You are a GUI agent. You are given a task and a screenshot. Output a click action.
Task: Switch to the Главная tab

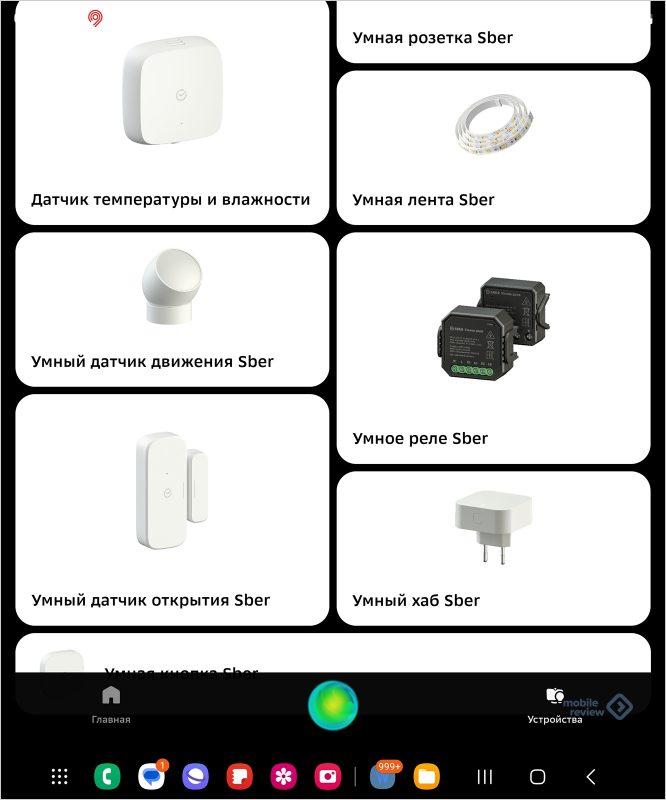[111, 704]
